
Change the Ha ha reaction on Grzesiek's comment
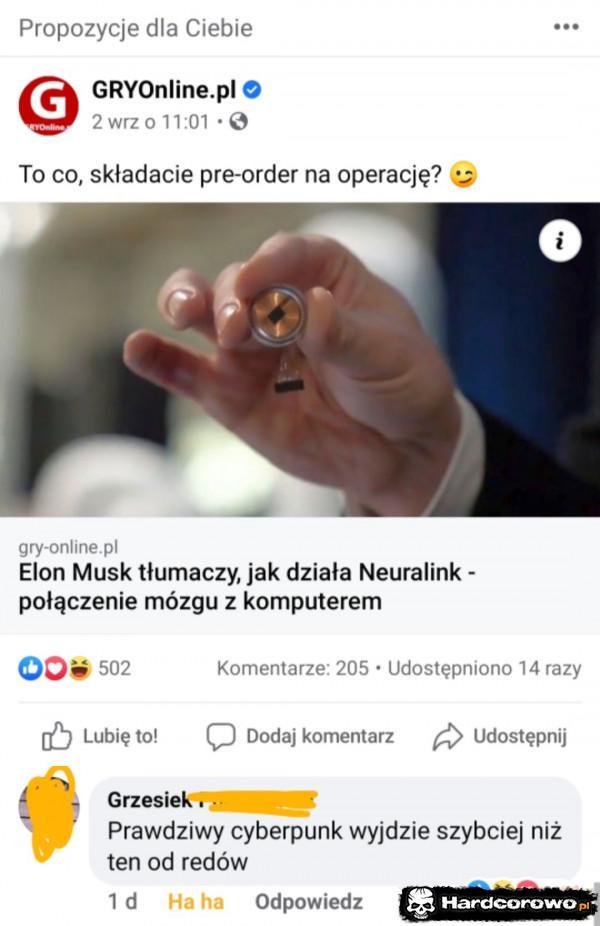196,901
